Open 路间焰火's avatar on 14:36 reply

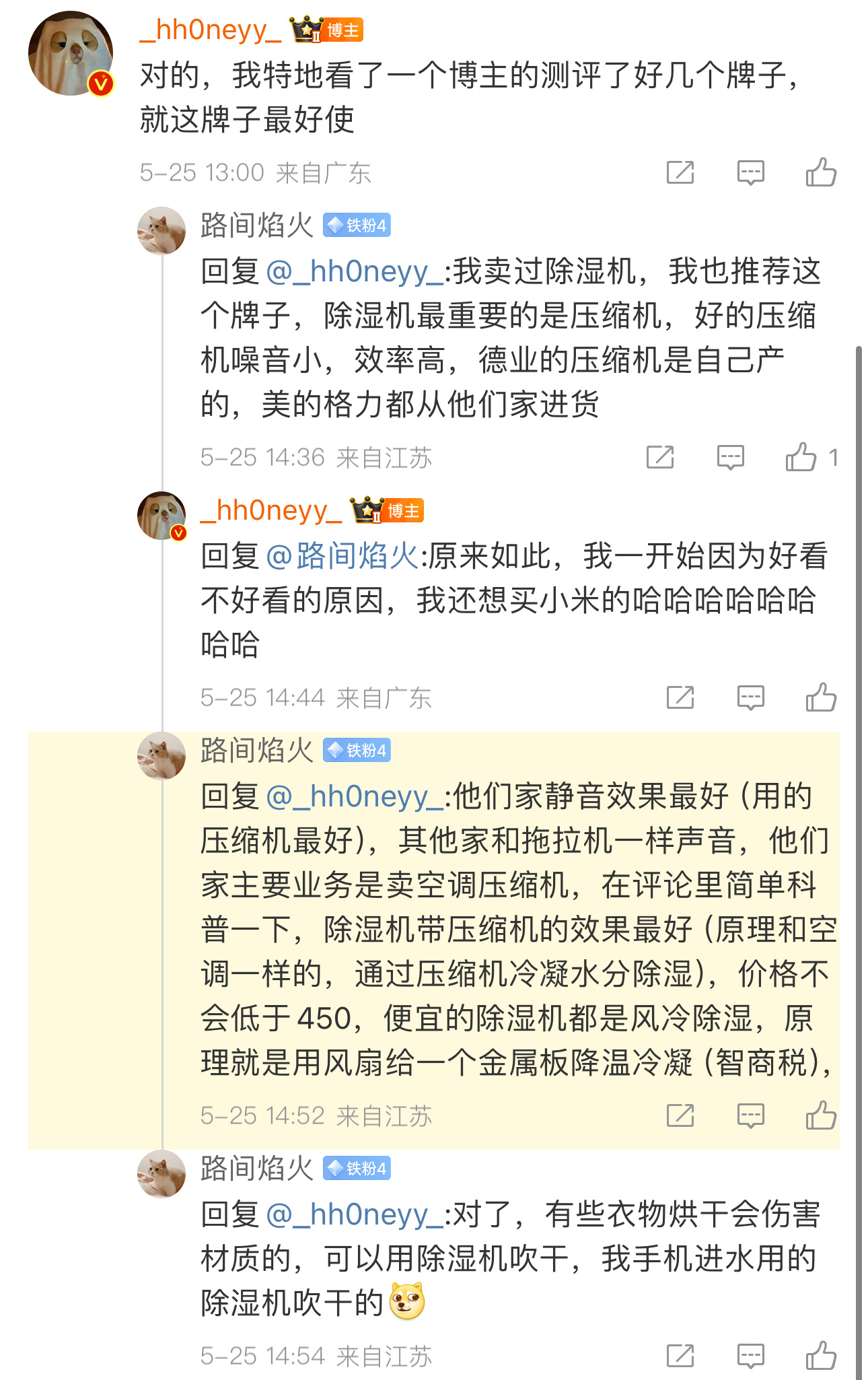coord(161,231)
